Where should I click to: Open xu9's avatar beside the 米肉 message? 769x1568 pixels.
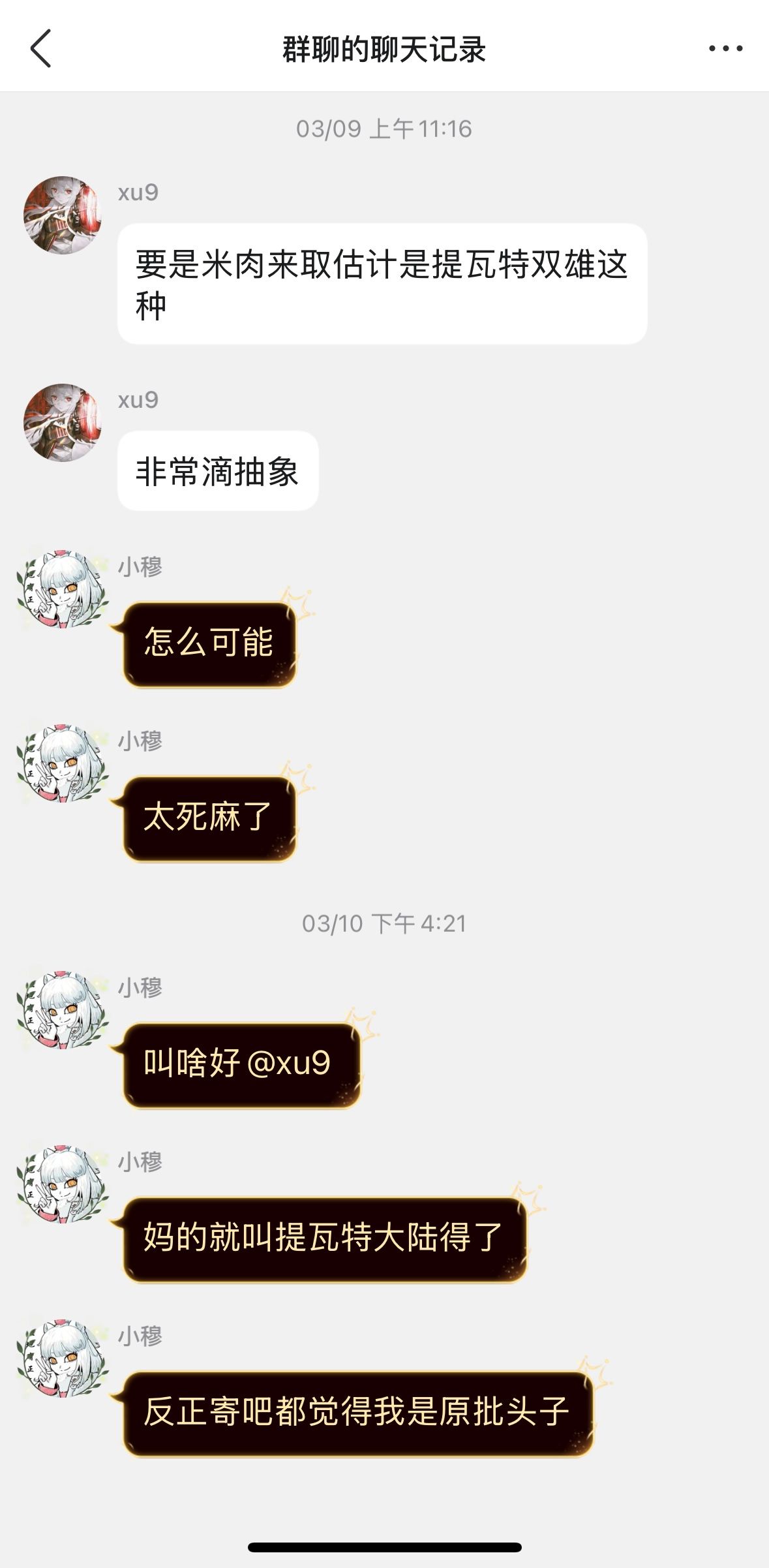[x=63, y=215]
